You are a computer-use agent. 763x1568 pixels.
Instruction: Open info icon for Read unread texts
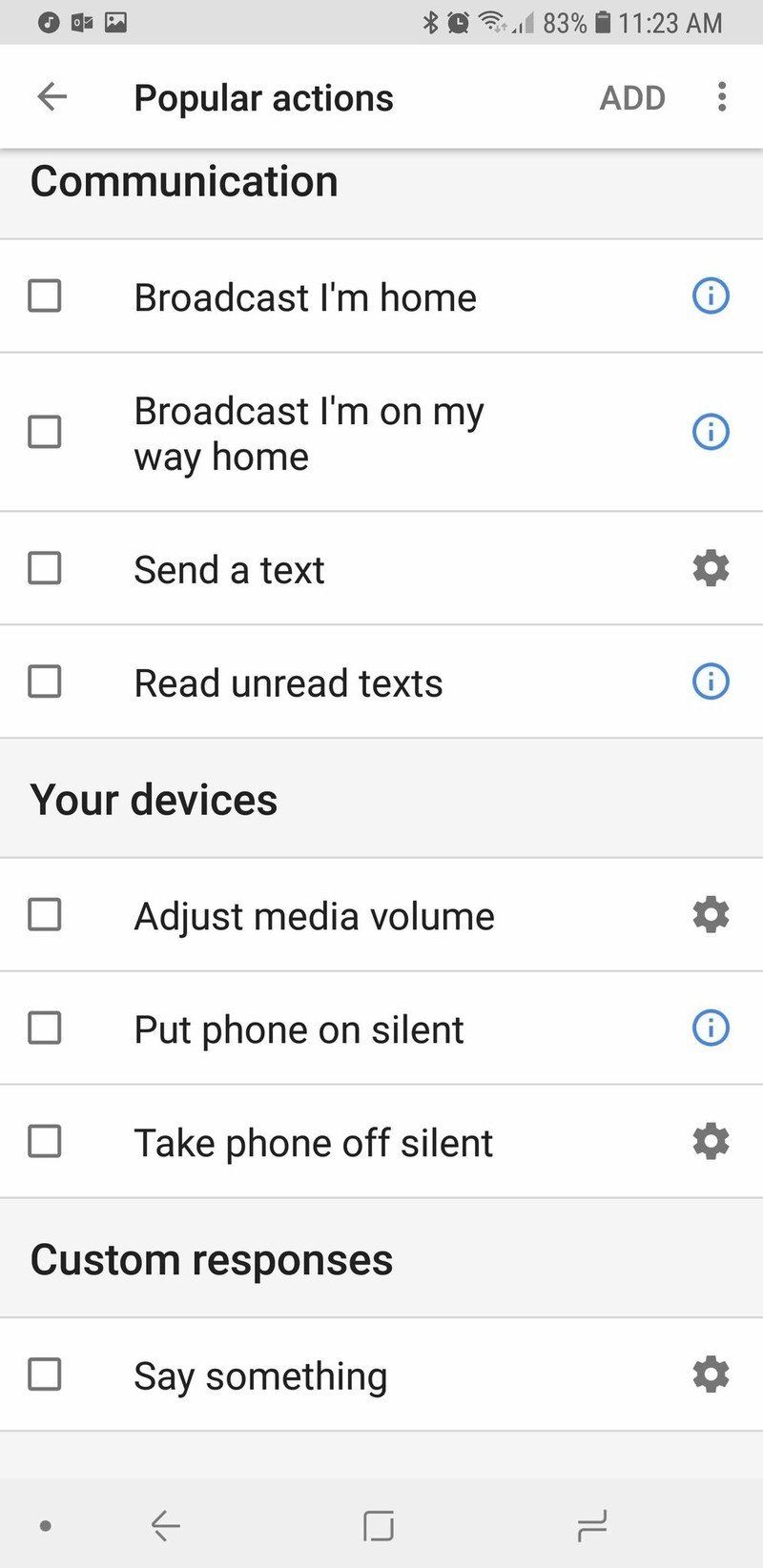[x=710, y=682]
